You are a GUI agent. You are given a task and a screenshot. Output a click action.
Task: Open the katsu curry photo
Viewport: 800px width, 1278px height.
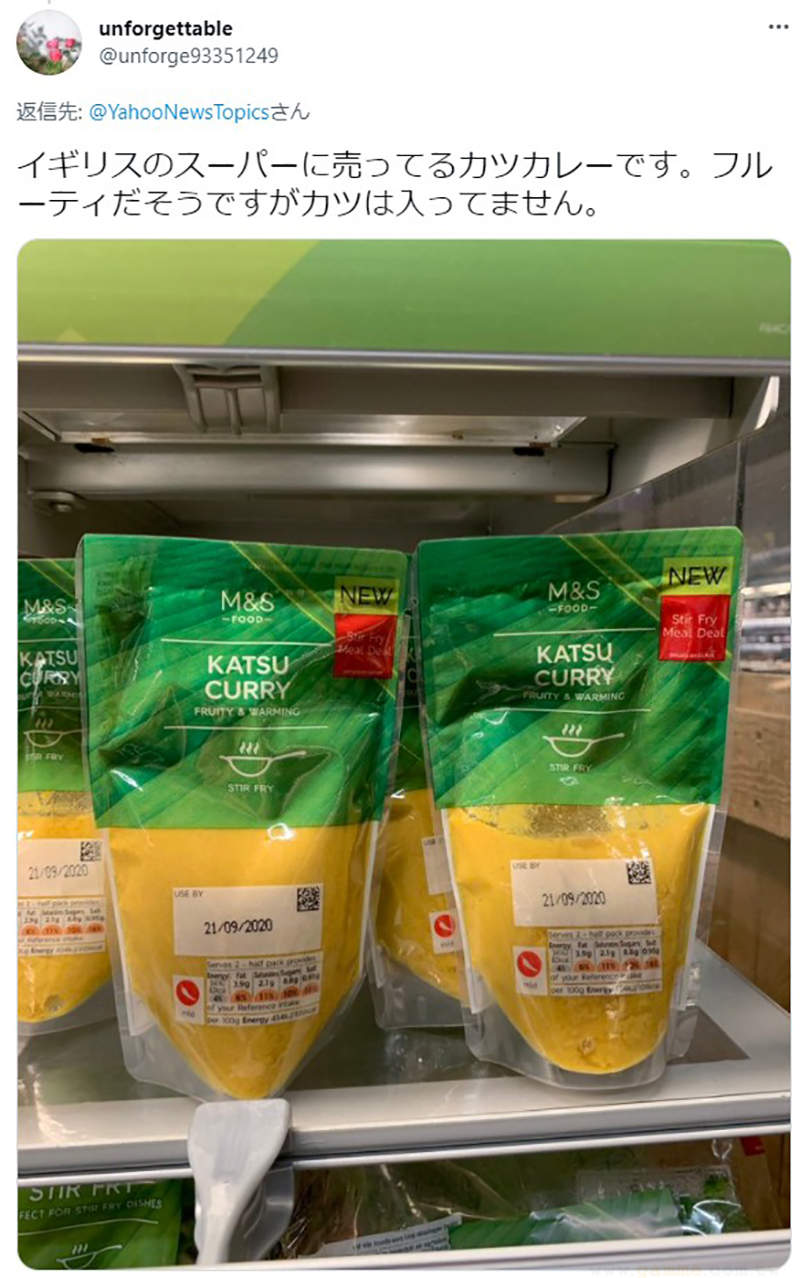tap(404, 750)
